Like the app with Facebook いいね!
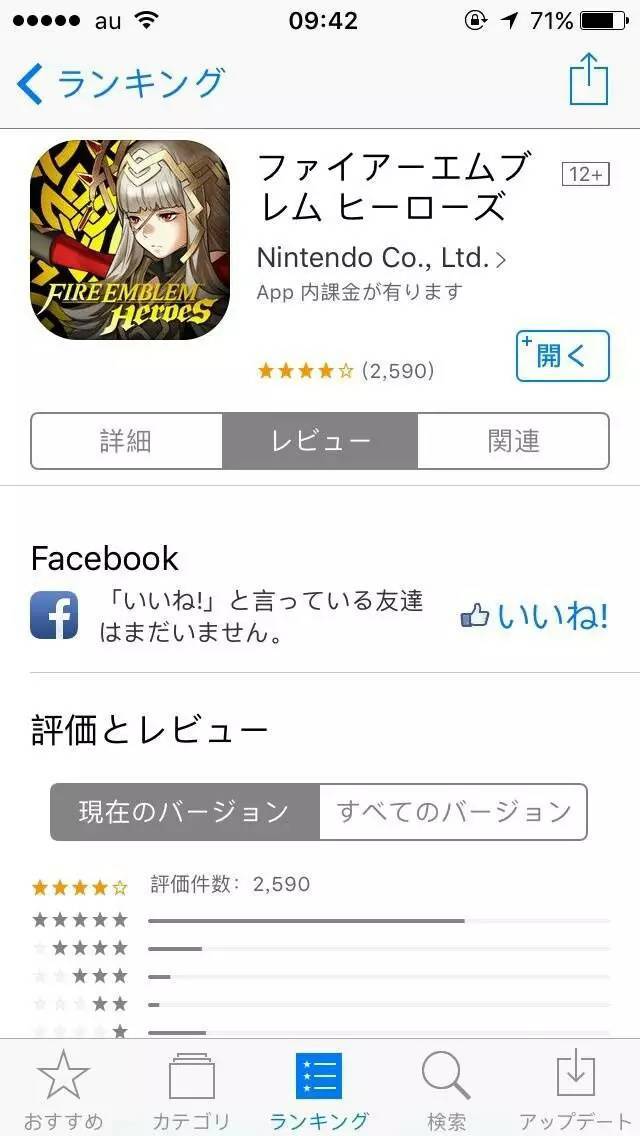Screen dimensions: 640x1136 click(x=534, y=616)
